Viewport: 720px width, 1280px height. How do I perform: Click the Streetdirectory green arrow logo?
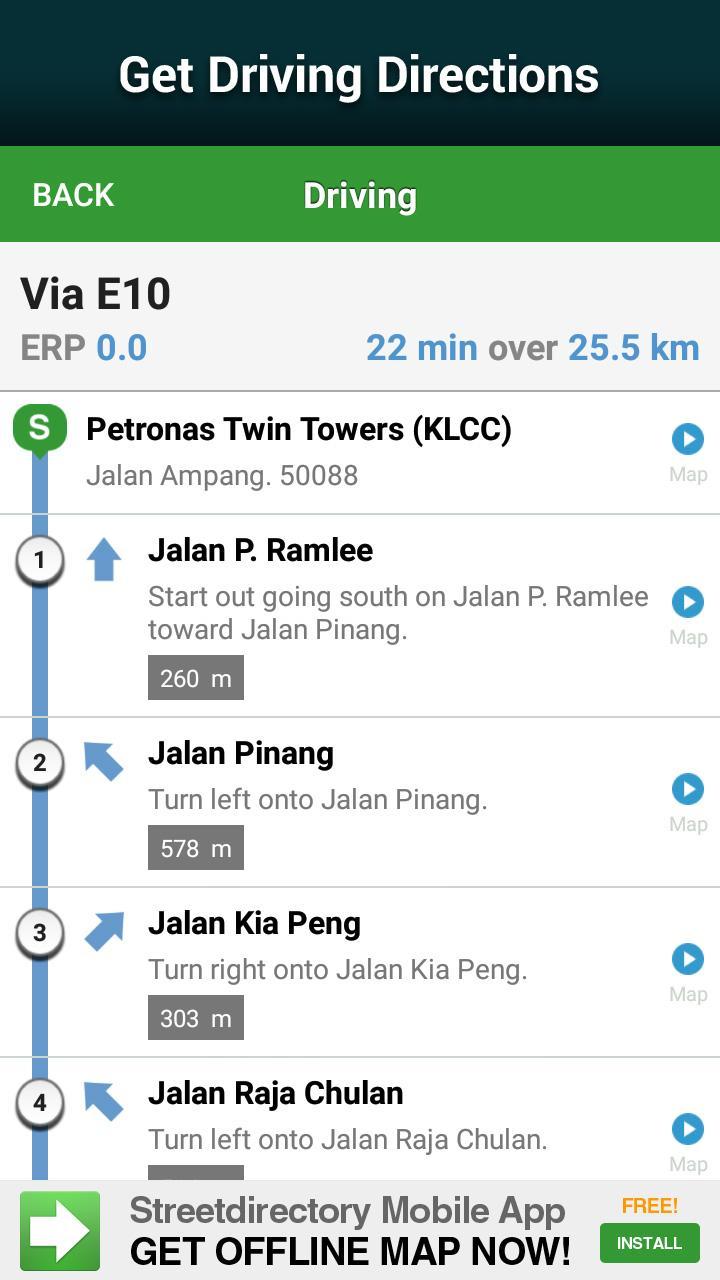pos(60,1230)
